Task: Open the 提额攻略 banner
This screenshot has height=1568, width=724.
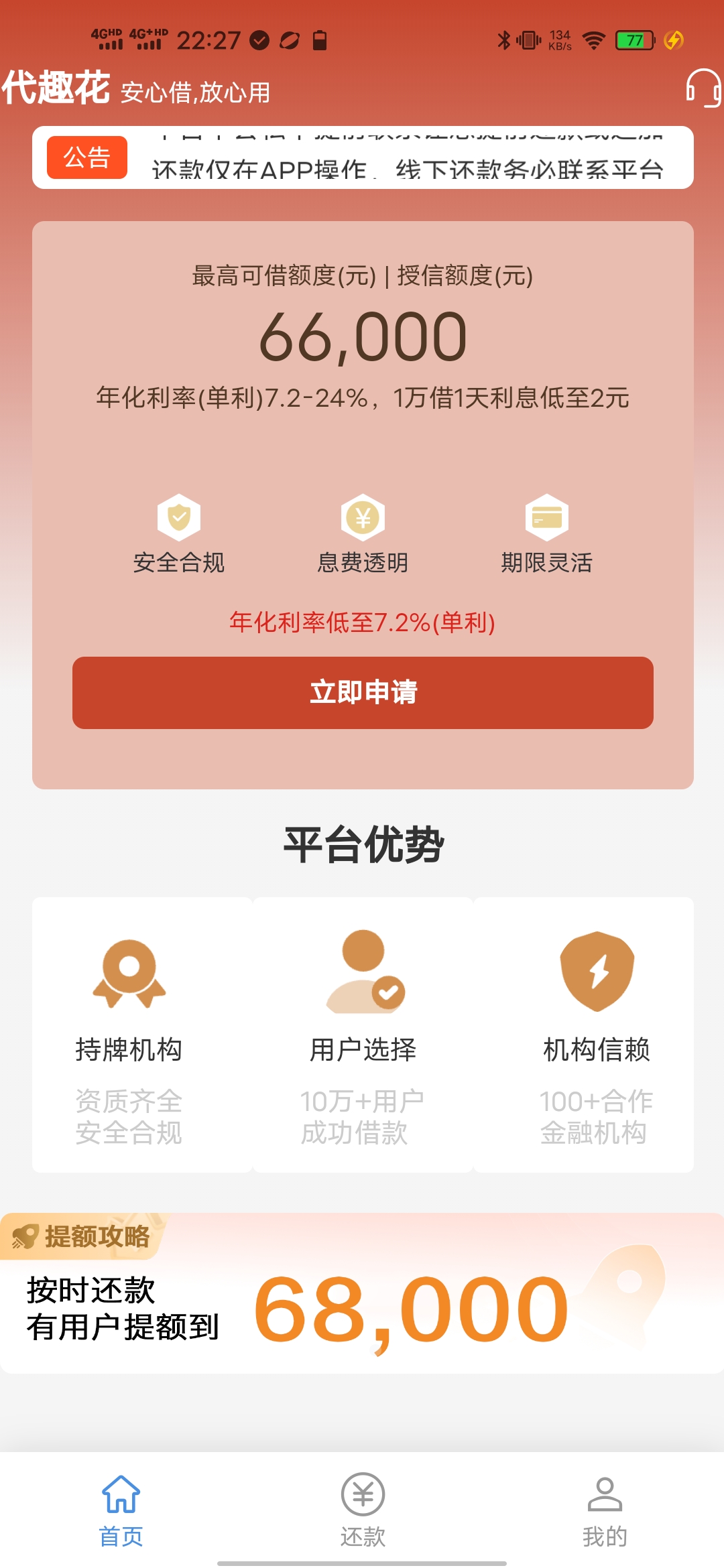Action: [x=362, y=1293]
